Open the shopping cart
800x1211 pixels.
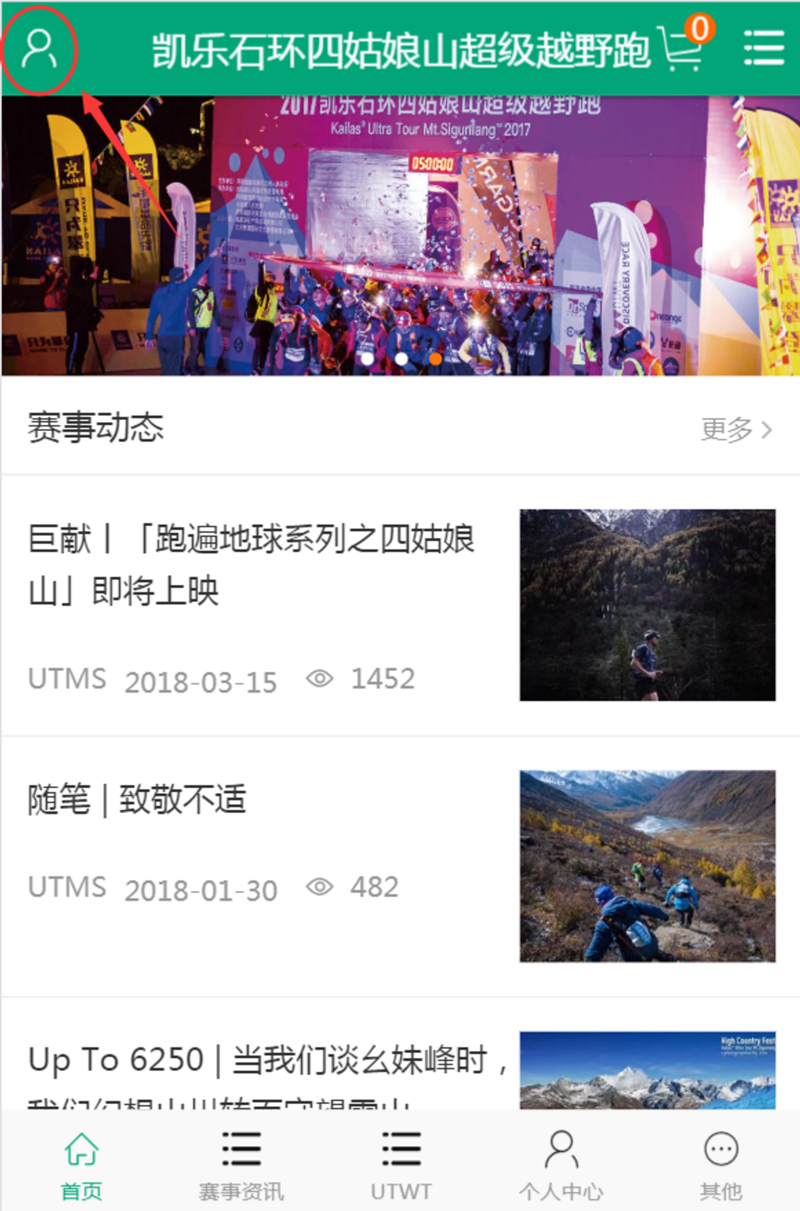click(683, 46)
